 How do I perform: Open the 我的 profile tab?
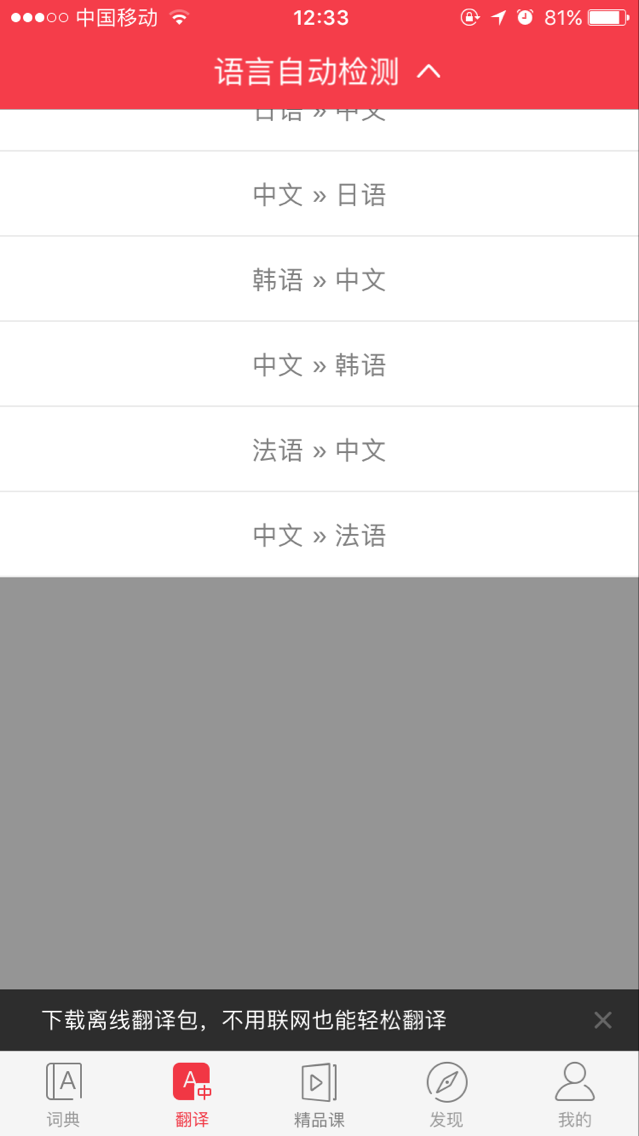[575, 1094]
